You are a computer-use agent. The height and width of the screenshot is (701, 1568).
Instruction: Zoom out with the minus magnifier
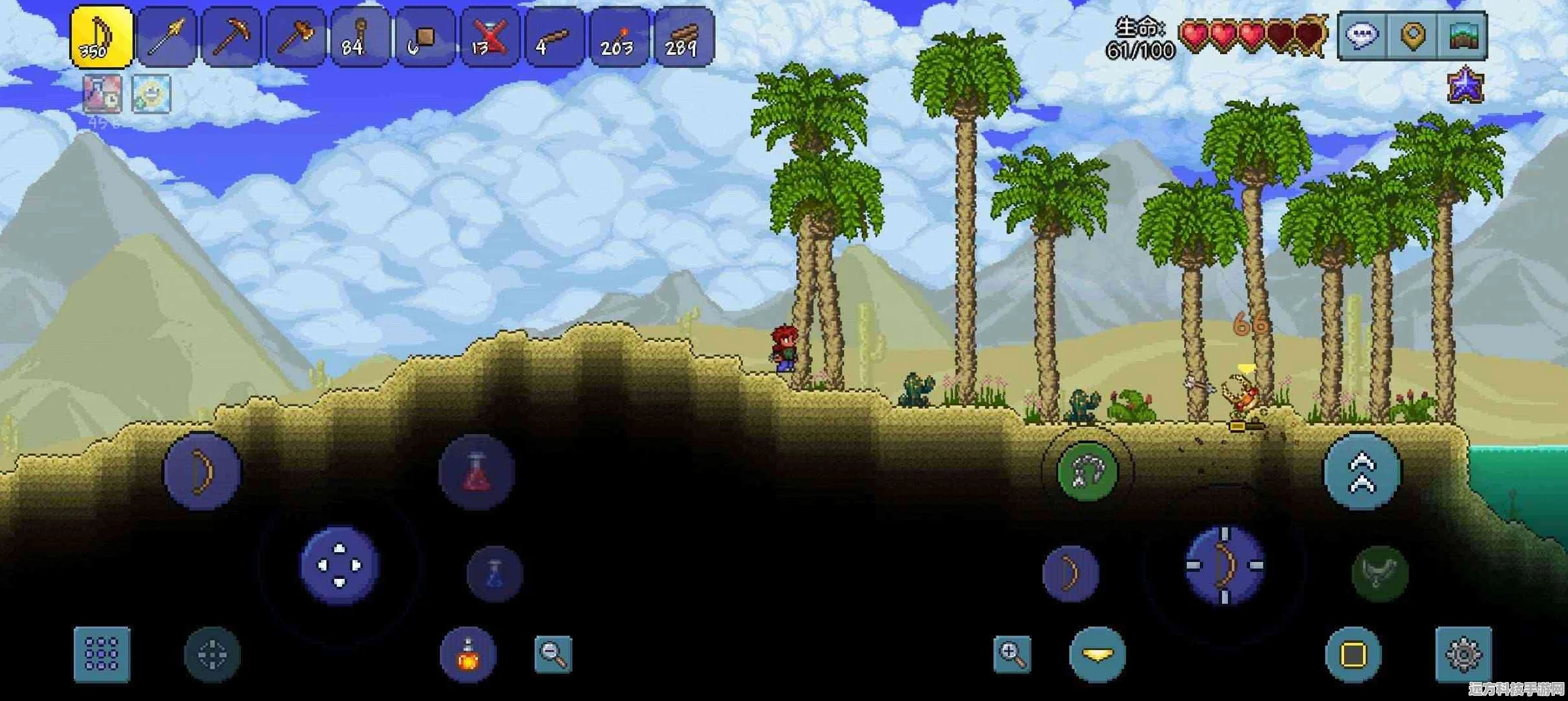tap(553, 654)
